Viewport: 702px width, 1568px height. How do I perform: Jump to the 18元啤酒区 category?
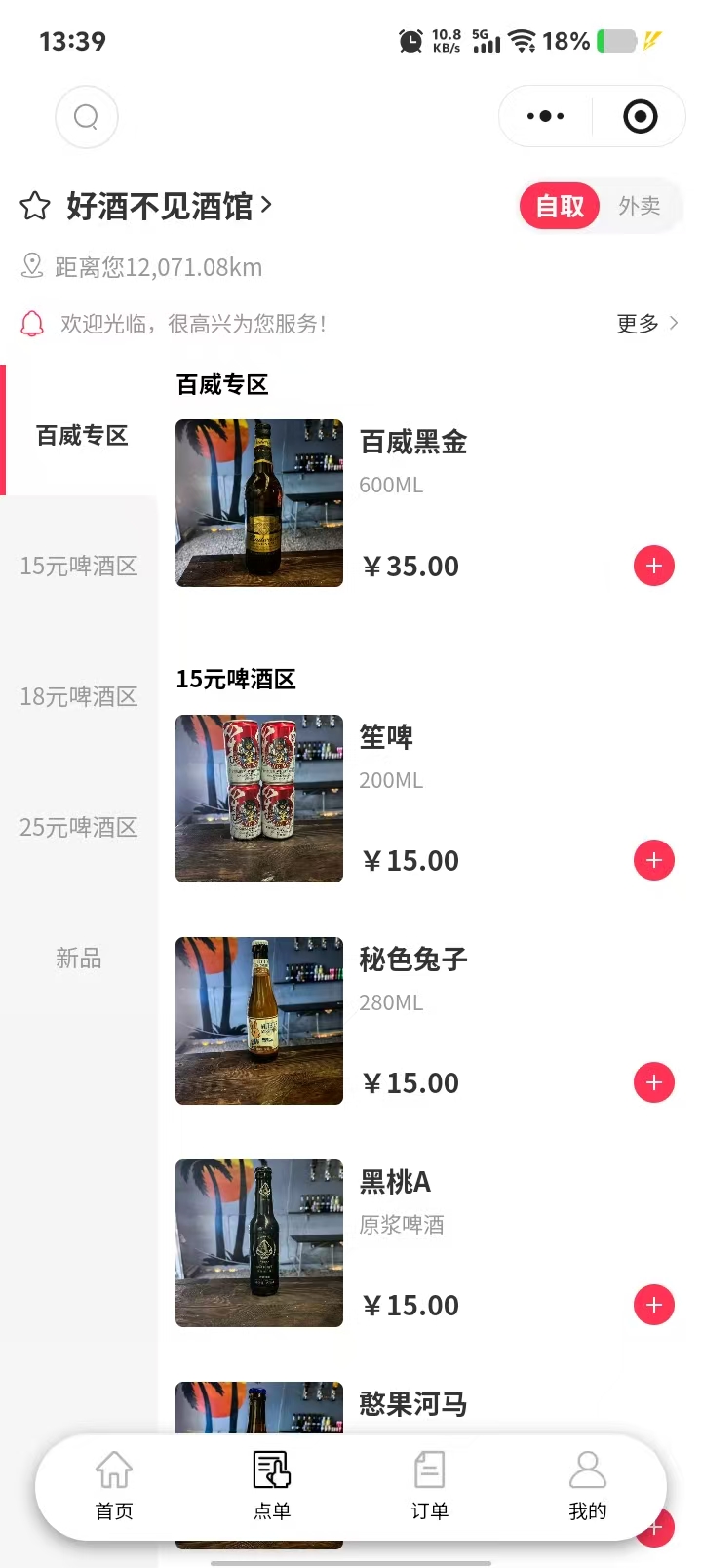(79, 697)
